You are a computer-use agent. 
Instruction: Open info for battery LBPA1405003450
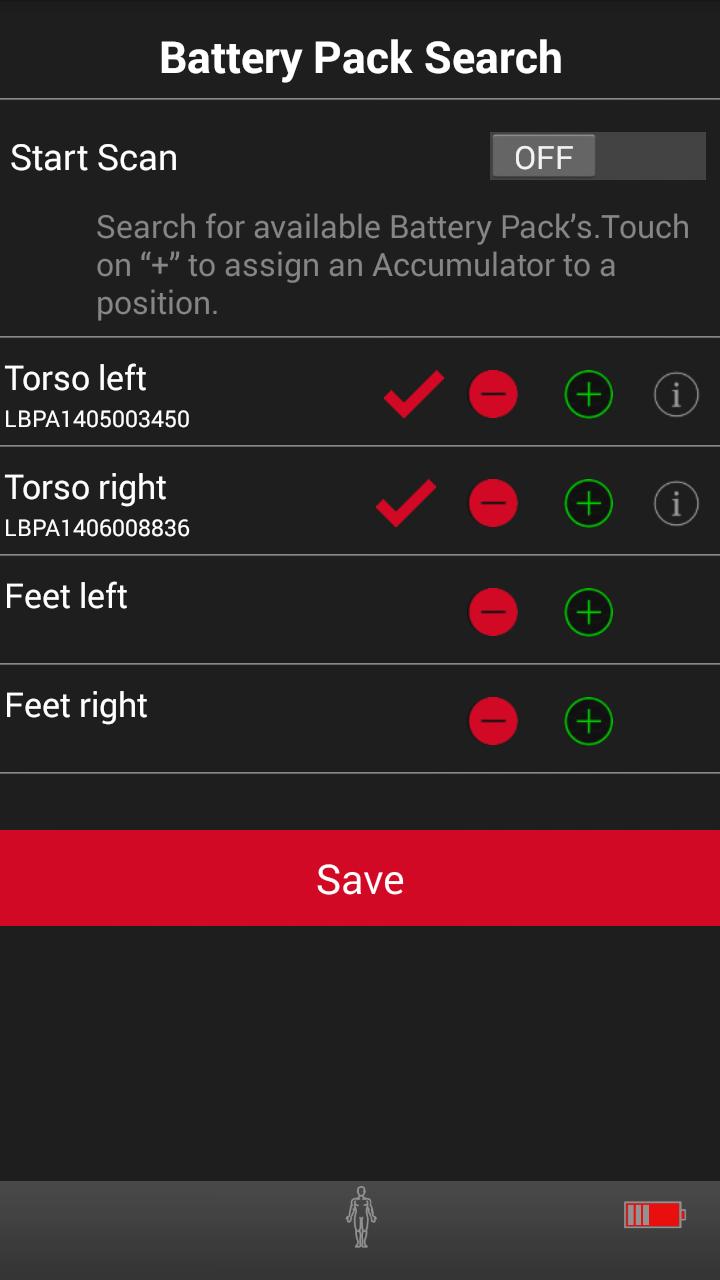pos(675,394)
